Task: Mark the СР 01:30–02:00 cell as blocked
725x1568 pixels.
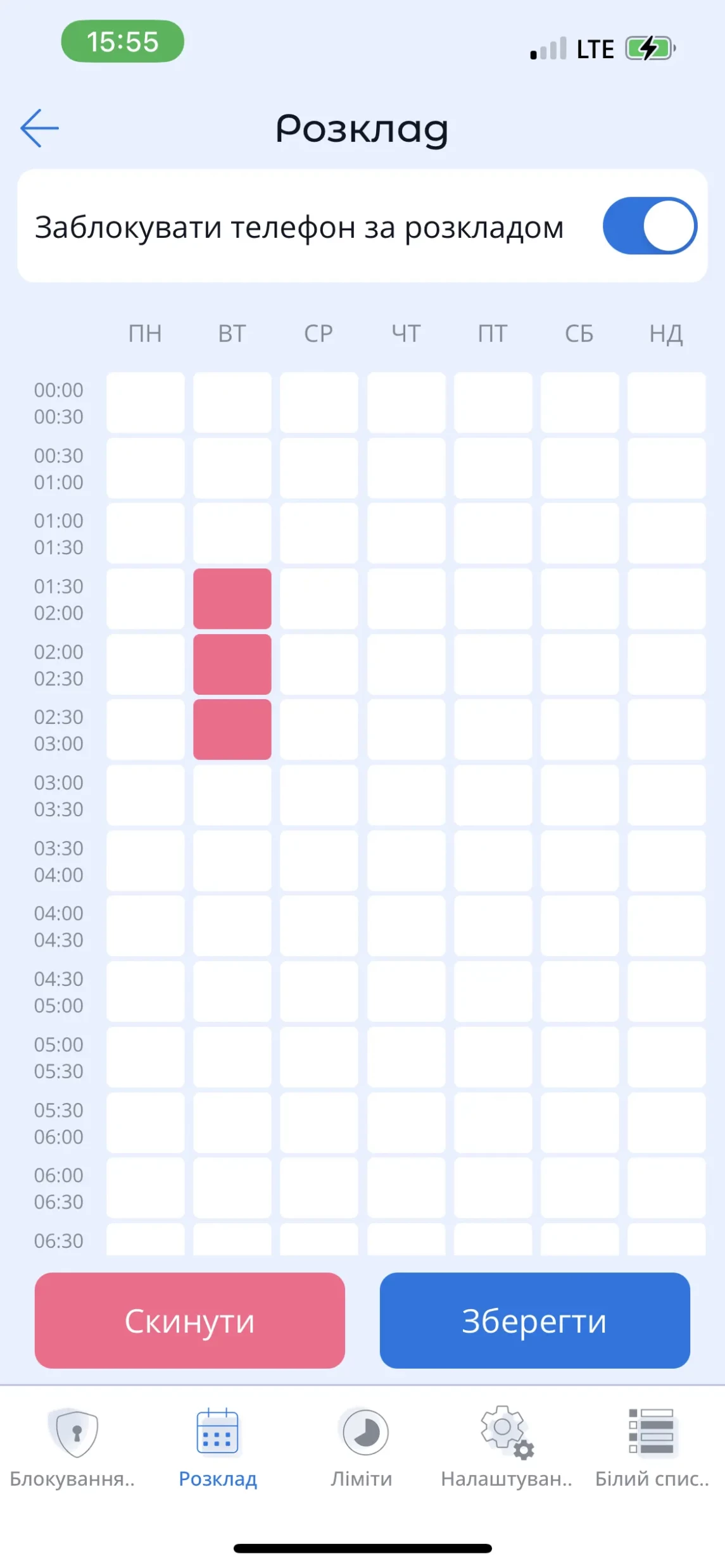Action: (x=319, y=599)
